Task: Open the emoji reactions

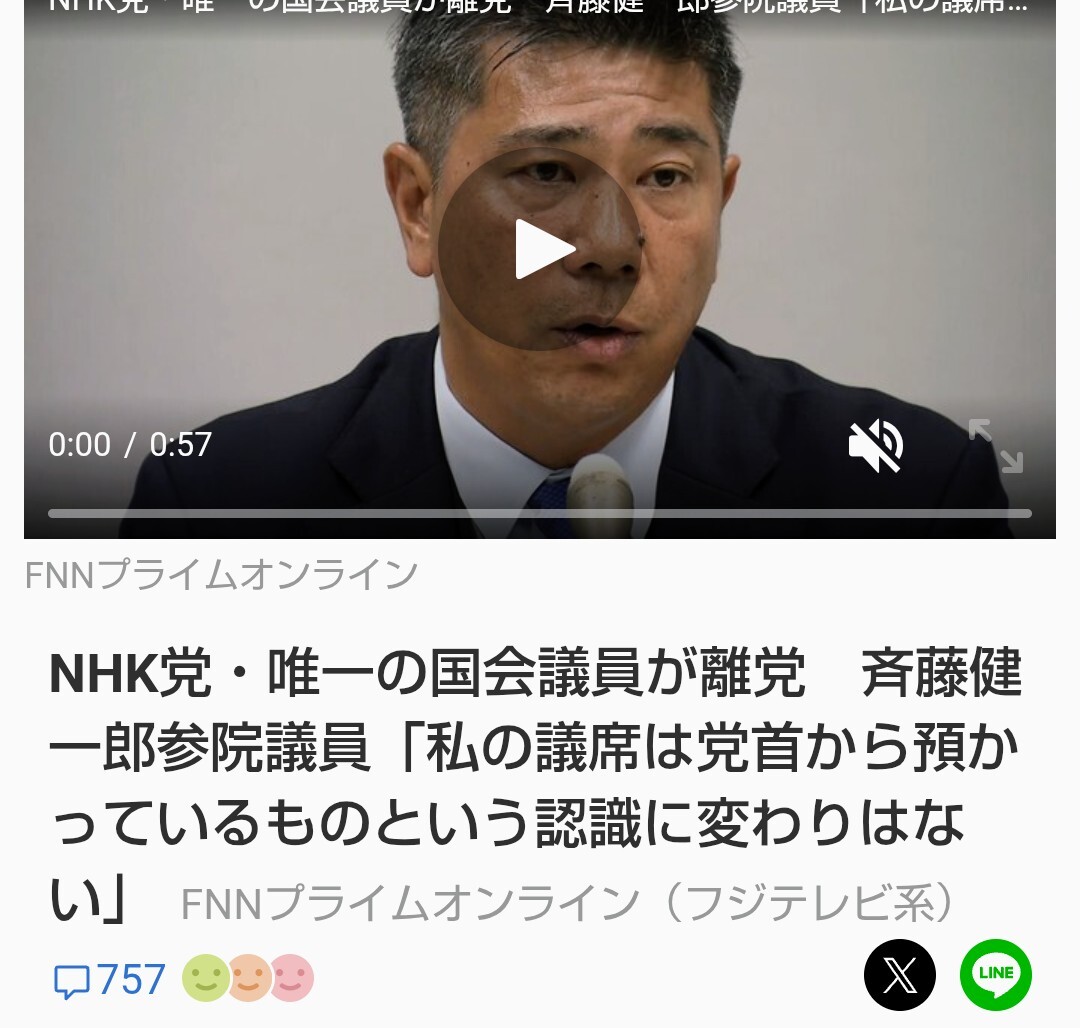Action: [x=248, y=979]
